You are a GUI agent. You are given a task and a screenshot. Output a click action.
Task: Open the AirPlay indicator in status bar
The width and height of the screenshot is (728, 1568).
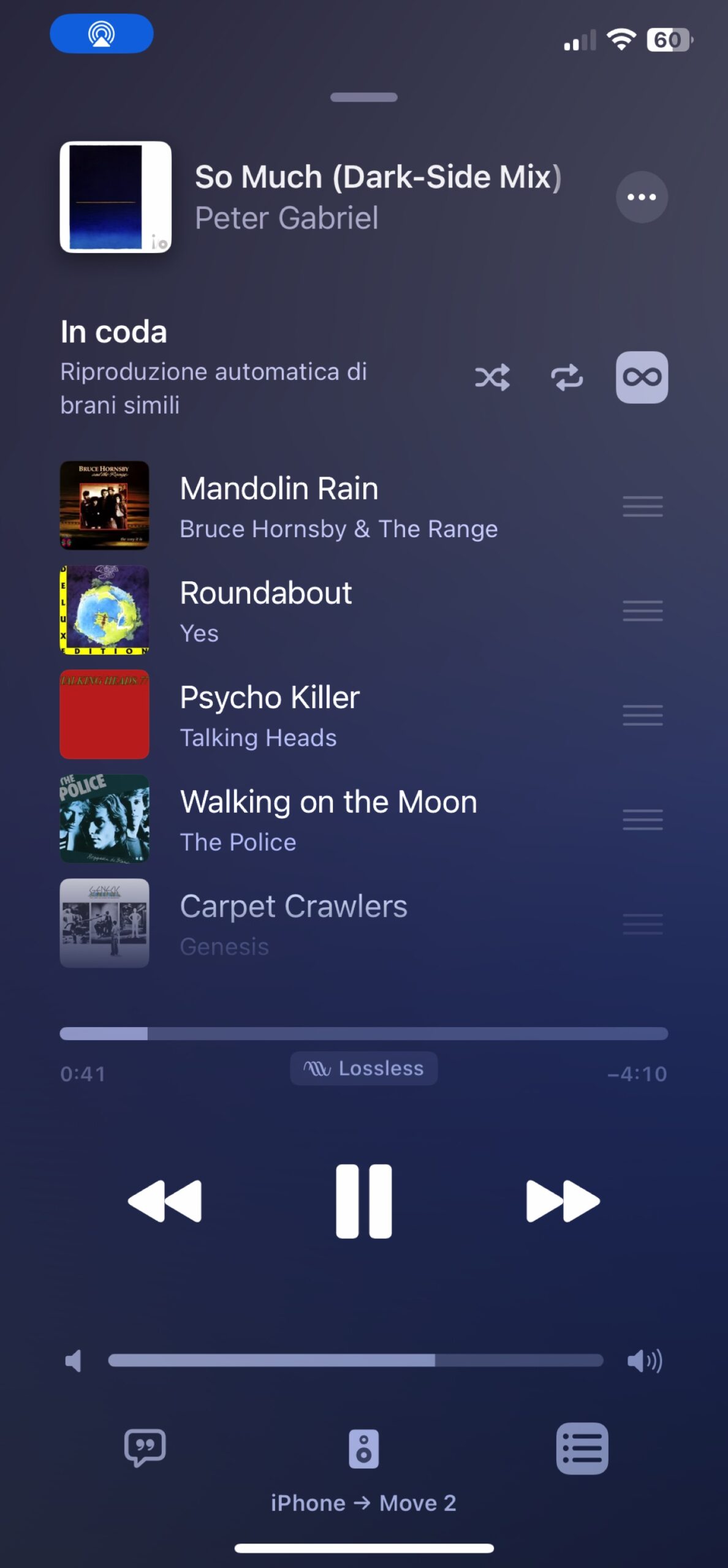(x=102, y=34)
